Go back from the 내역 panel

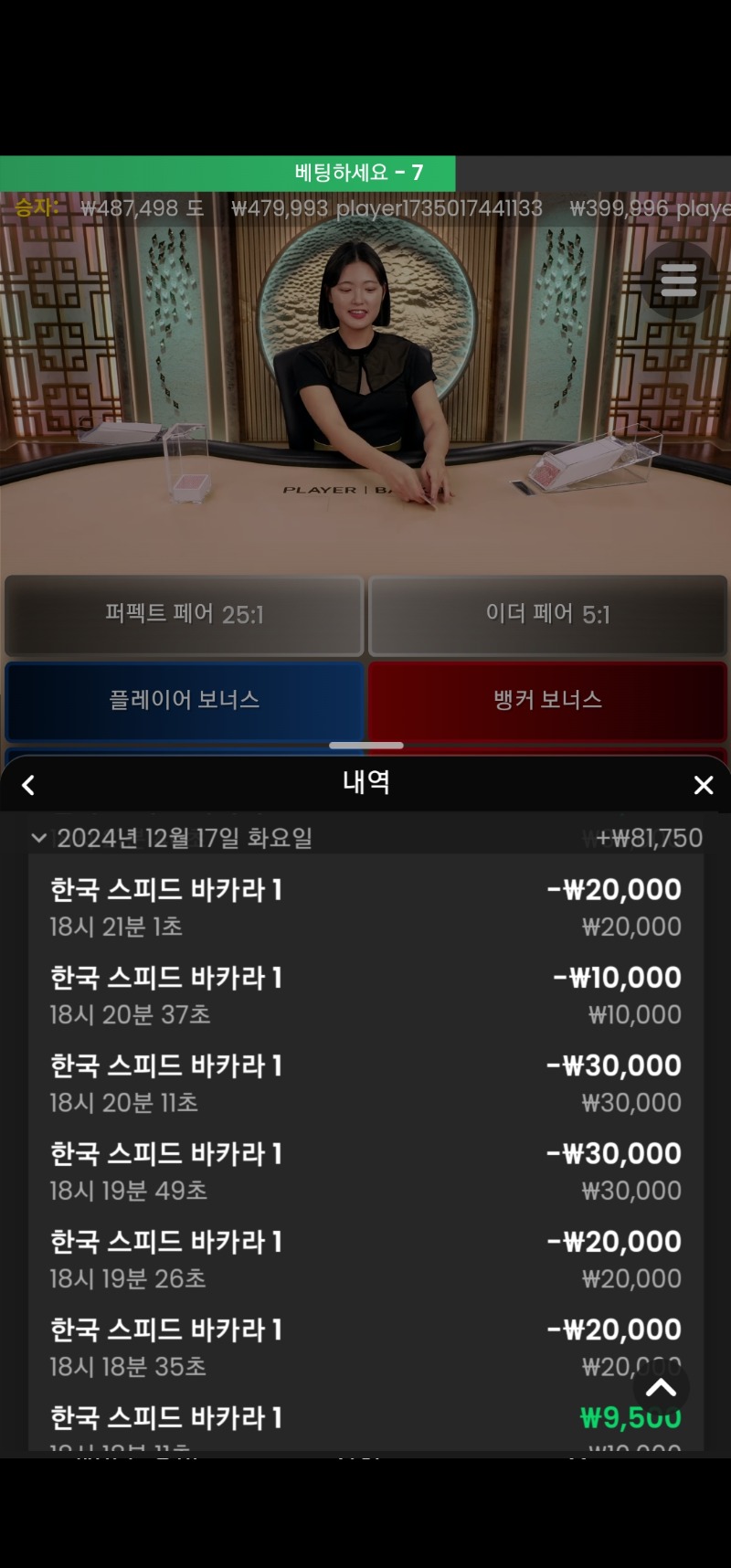point(28,785)
